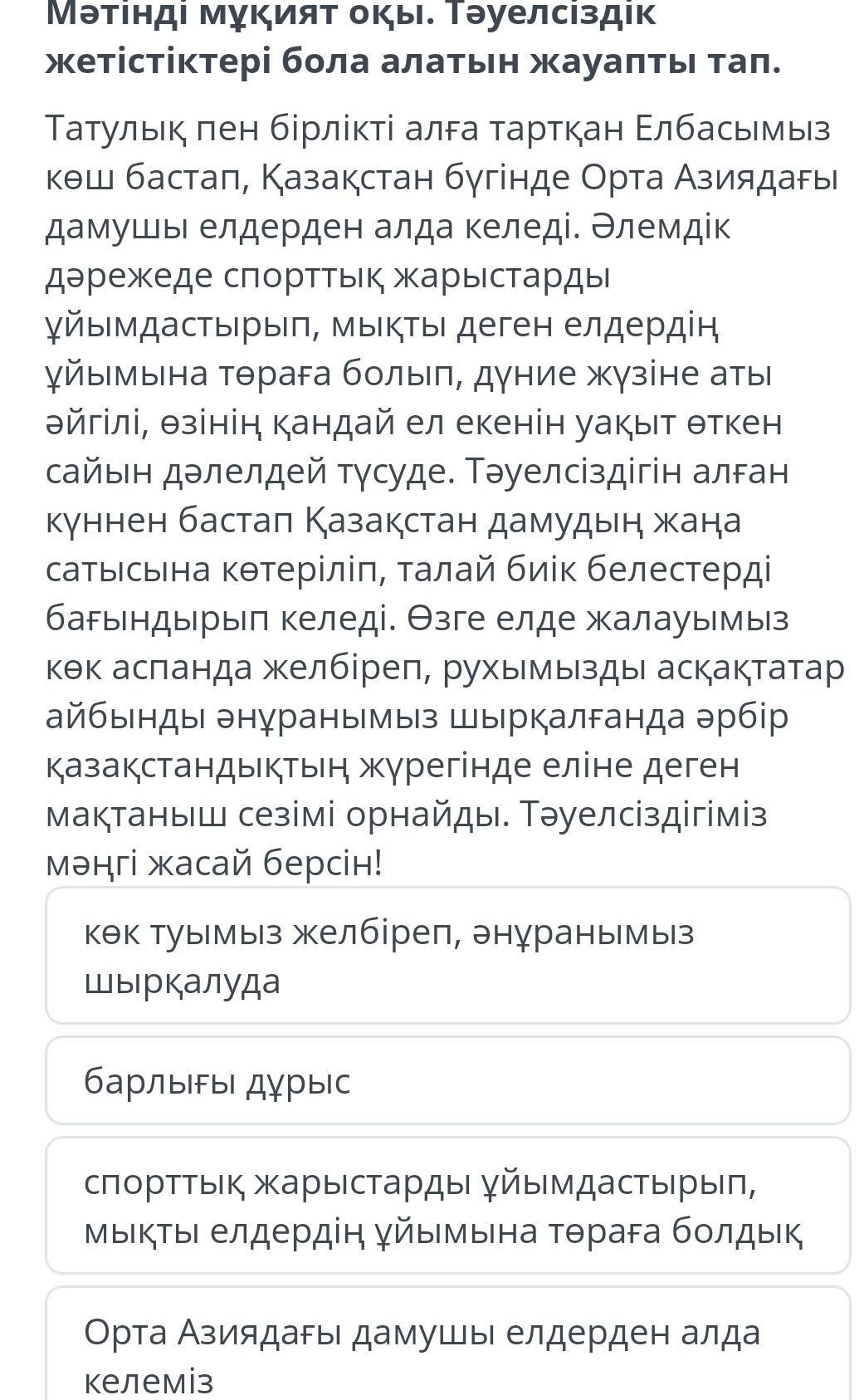Choose the "барлығы дұрыс" answer option
Viewport: 864px width, 1400px height.
448,1080
